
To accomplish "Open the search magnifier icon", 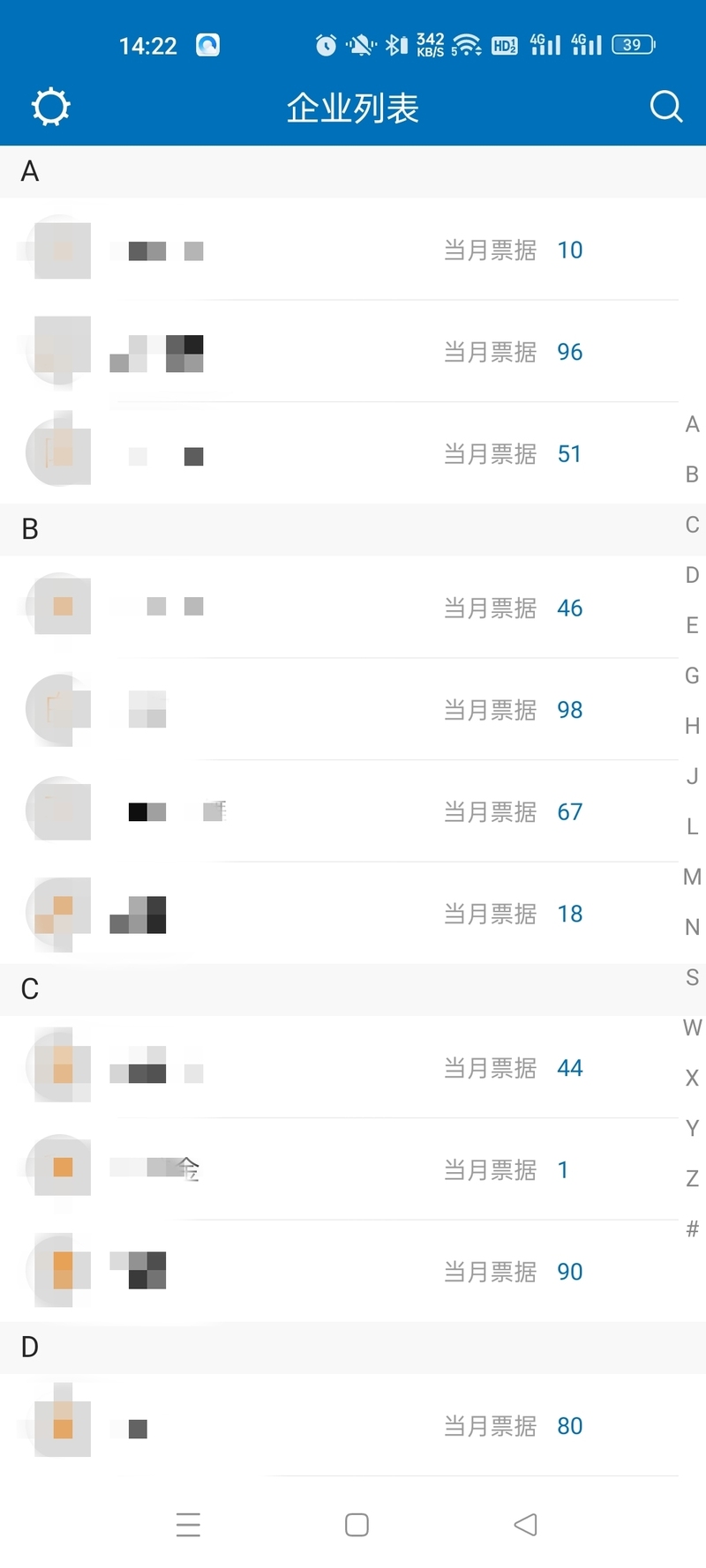I will coord(666,107).
